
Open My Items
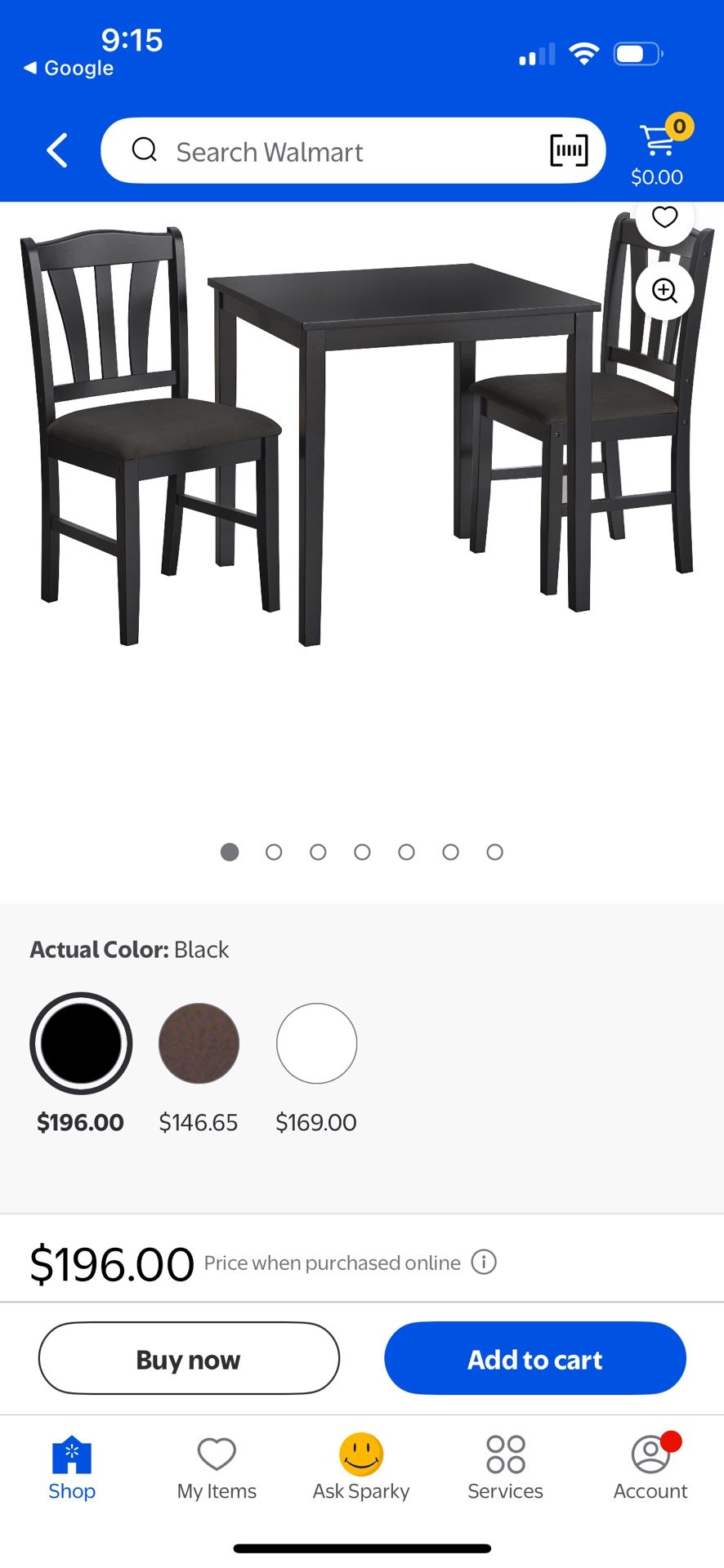tap(216, 1466)
